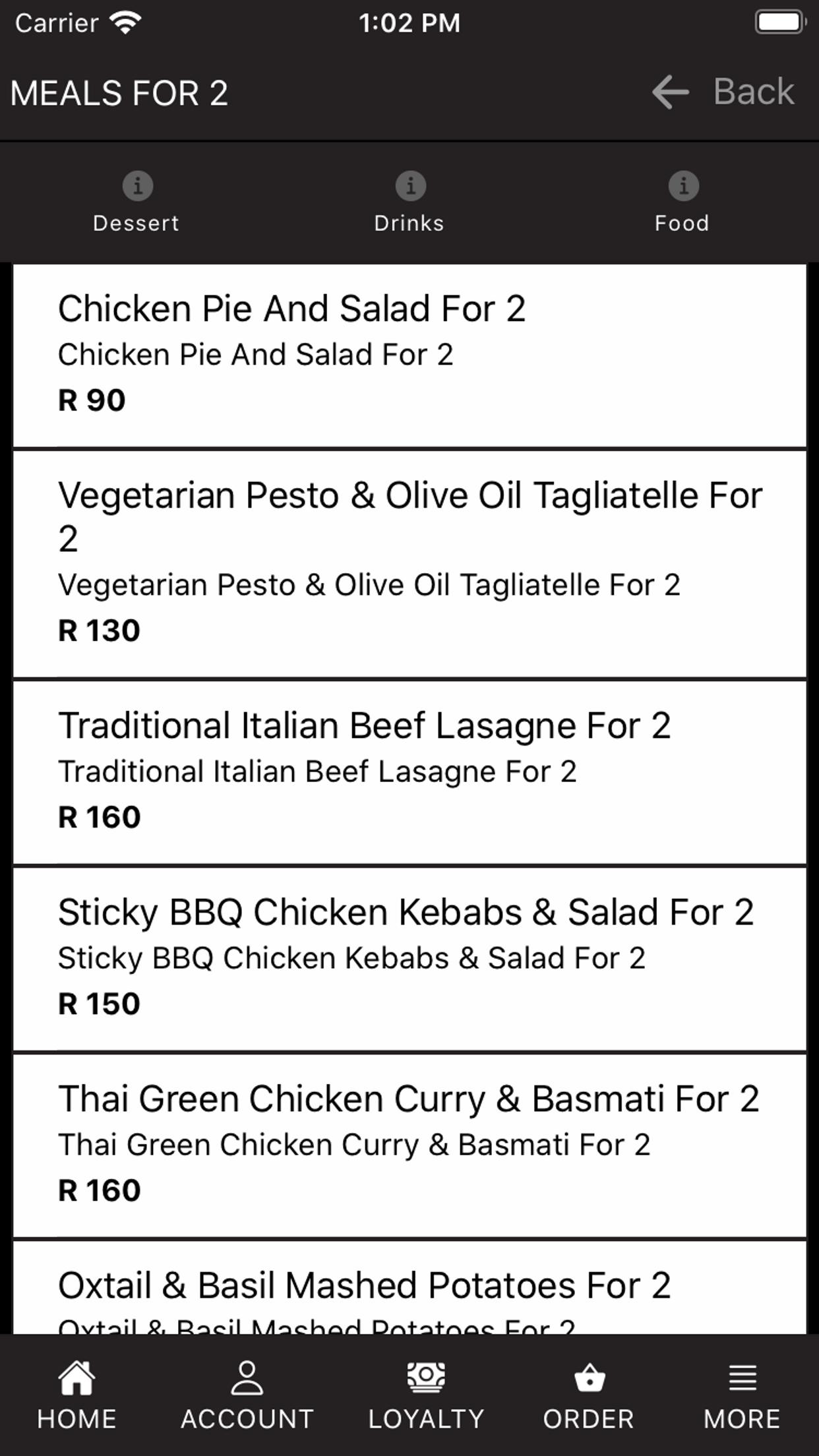Go to the Home tab
The width and height of the screenshot is (819, 1456).
pos(76,1395)
